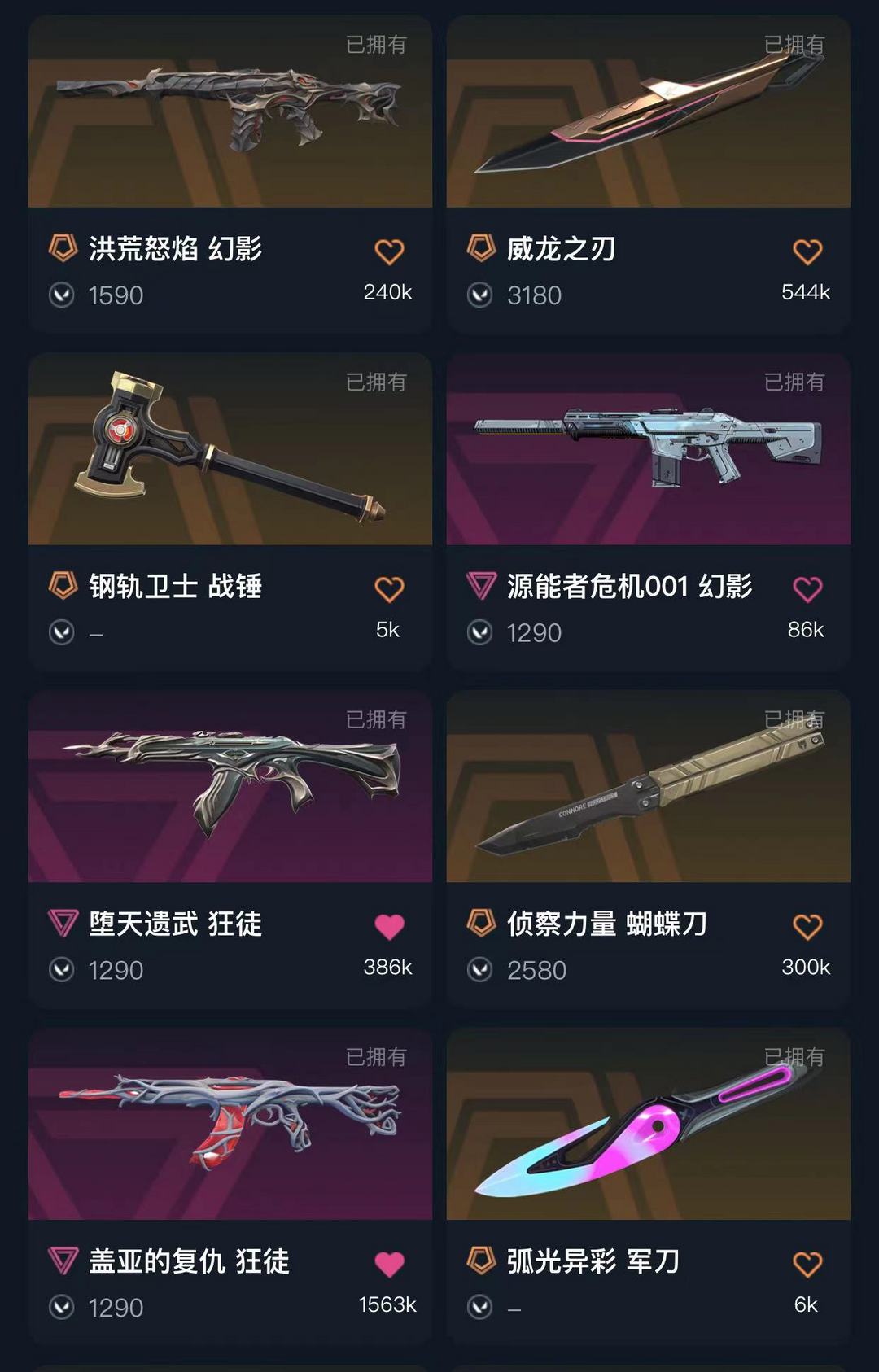Select the 侦察力量 蝴蝶刀 card

pyautogui.click(x=649, y=849)
